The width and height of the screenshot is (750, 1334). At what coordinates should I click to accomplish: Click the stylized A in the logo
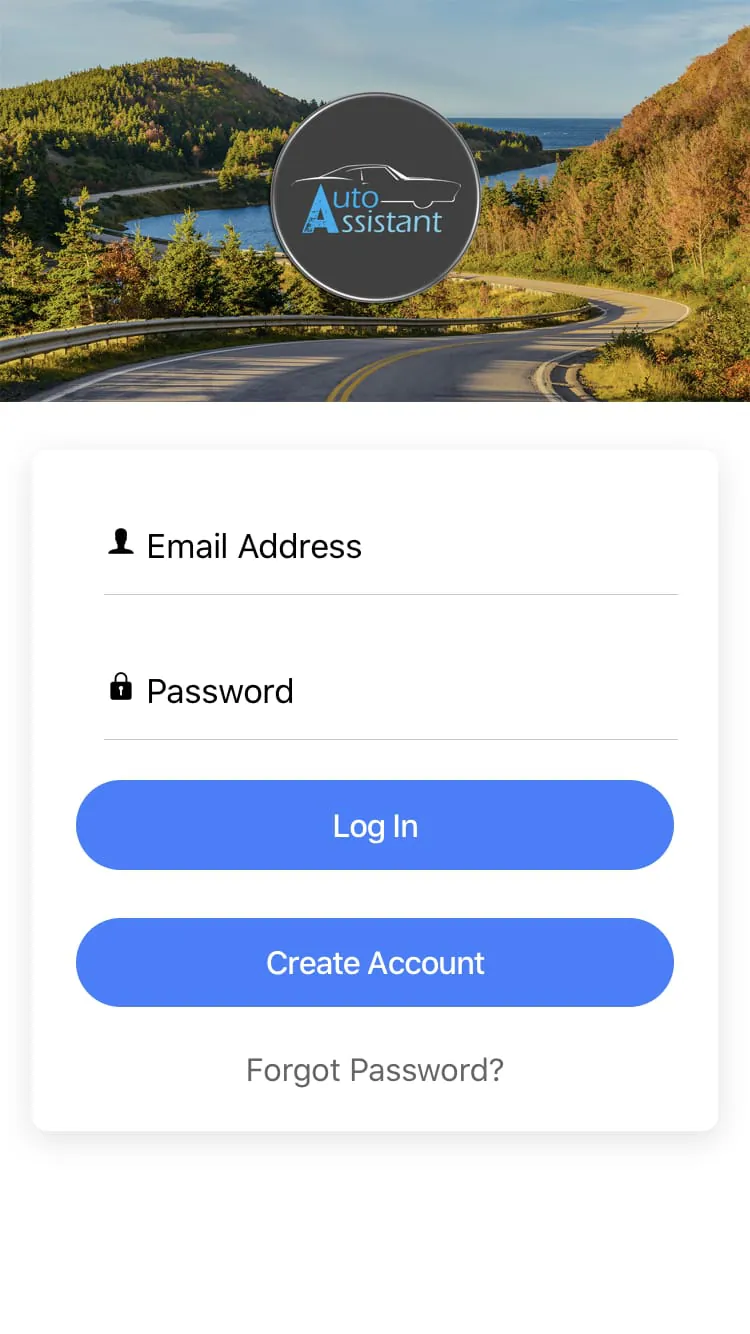(x=318, y=210)
